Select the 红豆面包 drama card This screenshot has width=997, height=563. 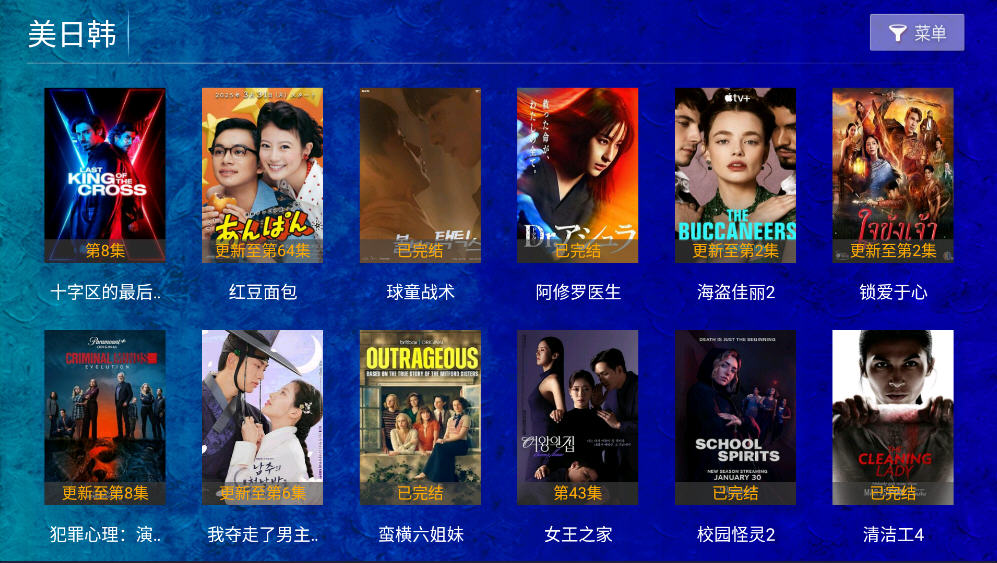[x=262, y=175]
